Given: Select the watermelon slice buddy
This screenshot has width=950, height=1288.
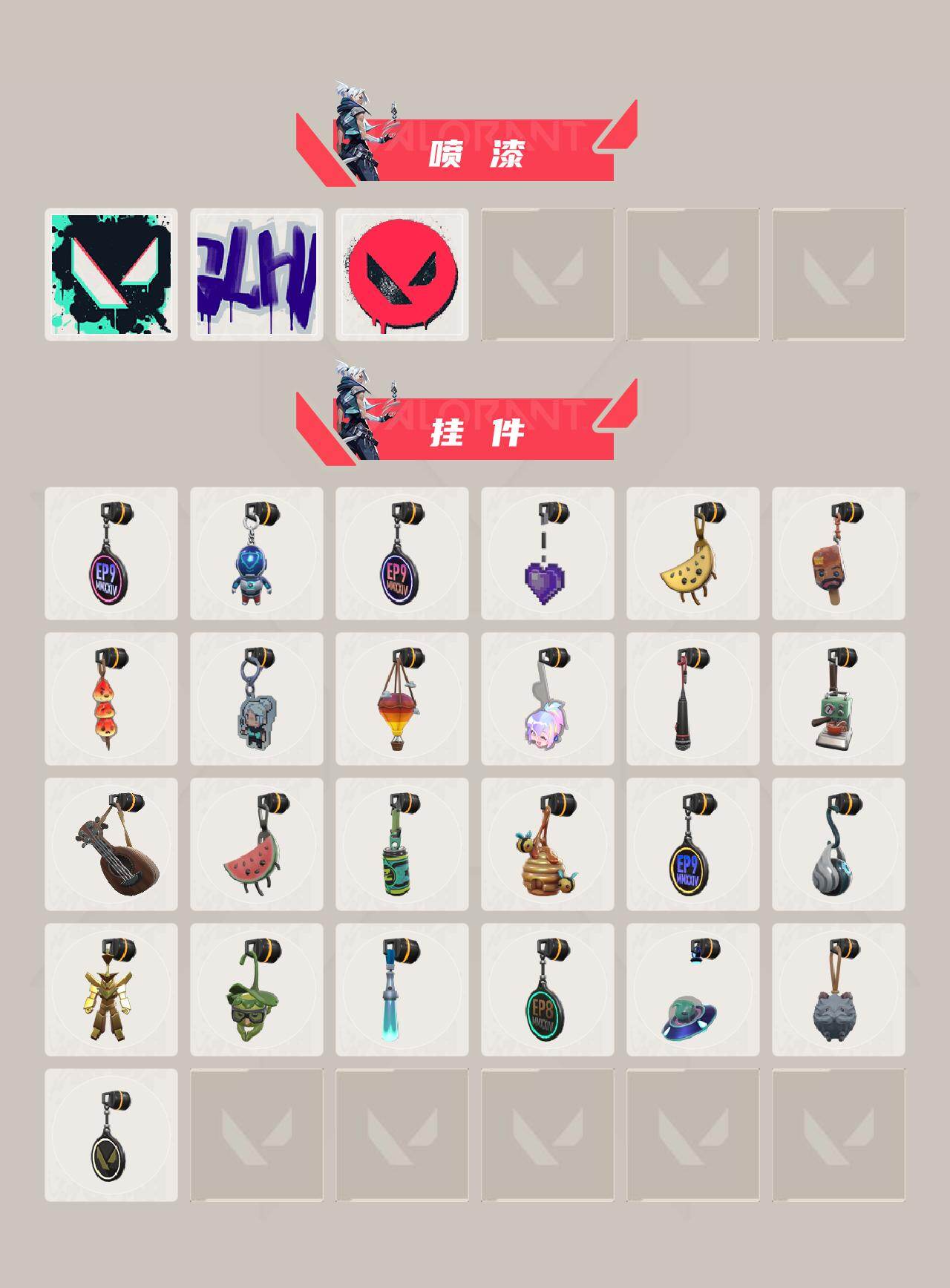Looking at the screenshot, I should point(256,853).
